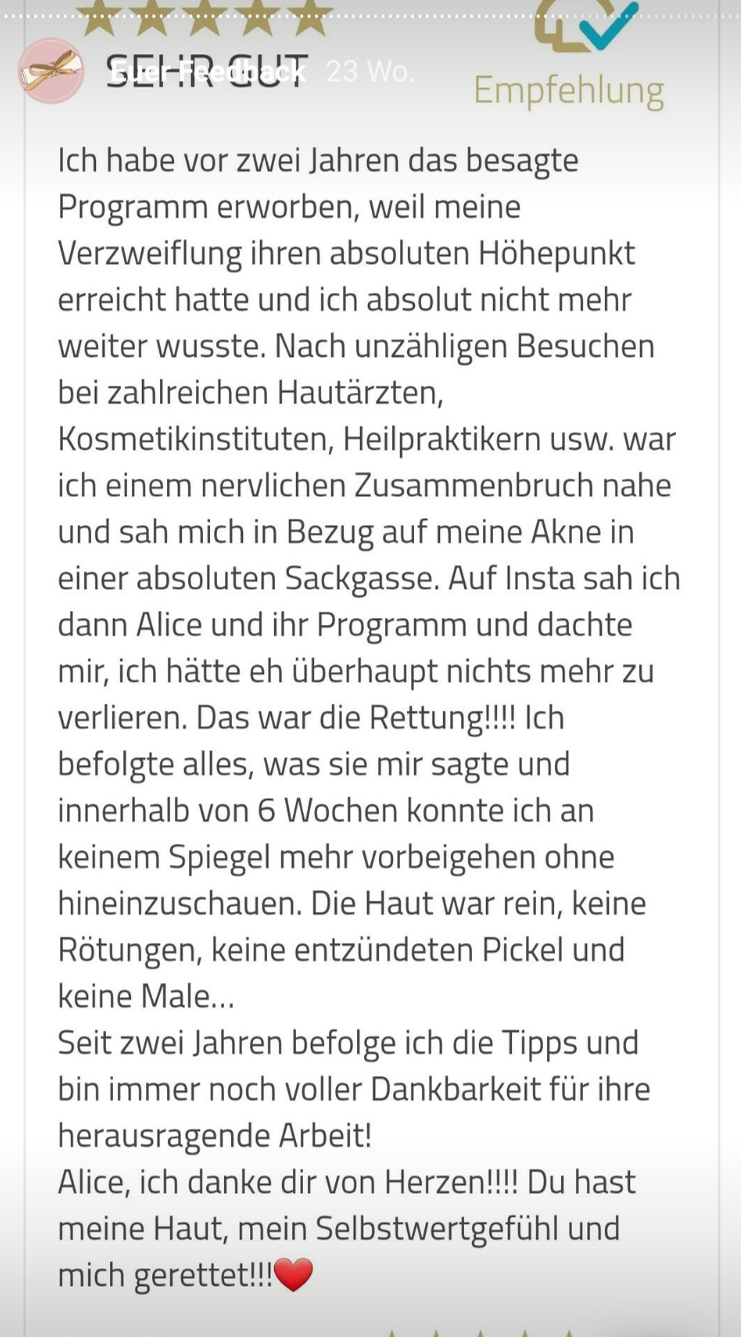
Task: Tap the Euer Feedback highlight name
Action: pyautogui.click(x=208, y=72)
